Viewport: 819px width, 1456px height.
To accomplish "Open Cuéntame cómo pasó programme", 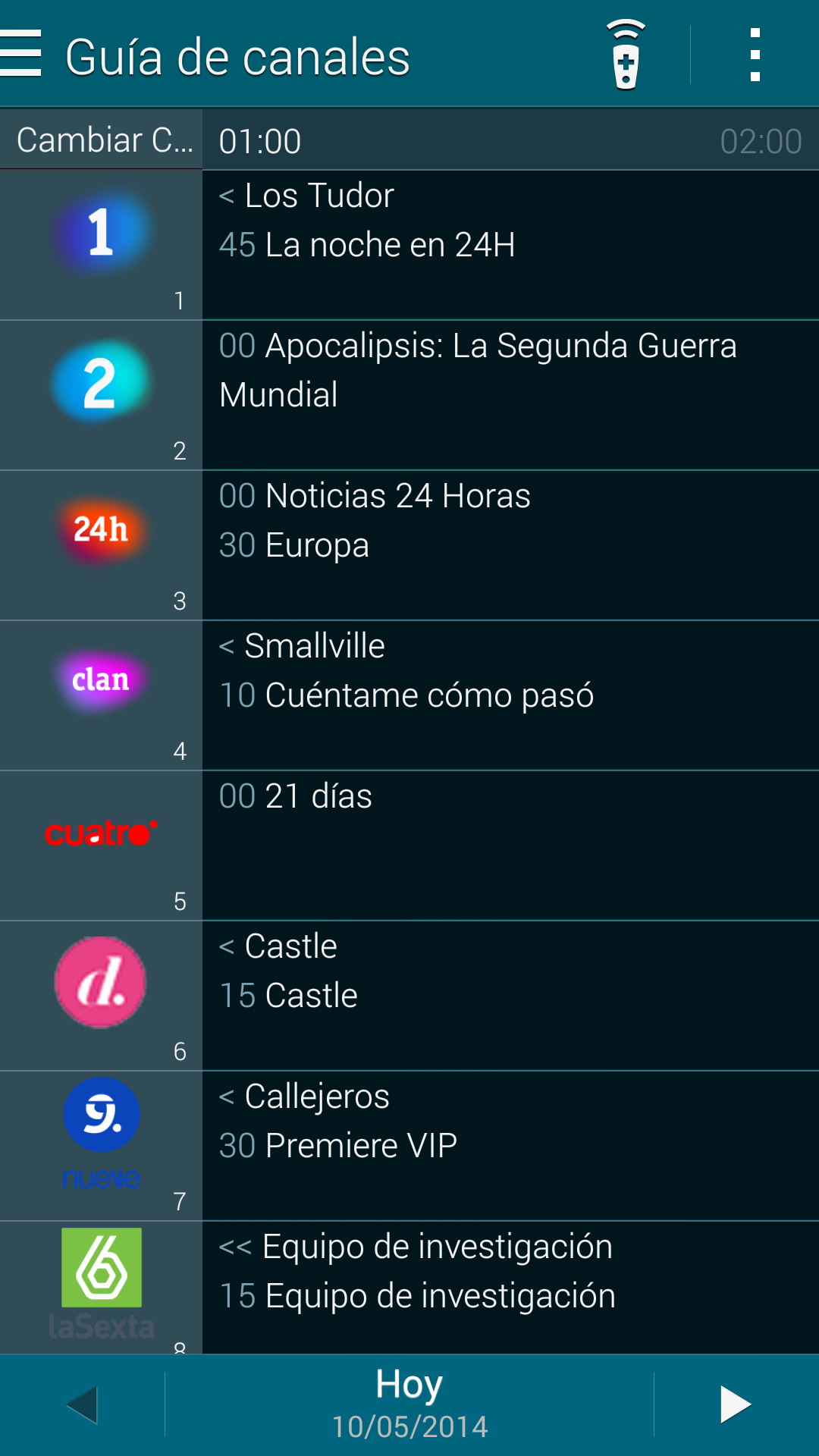I will point(428,695).
